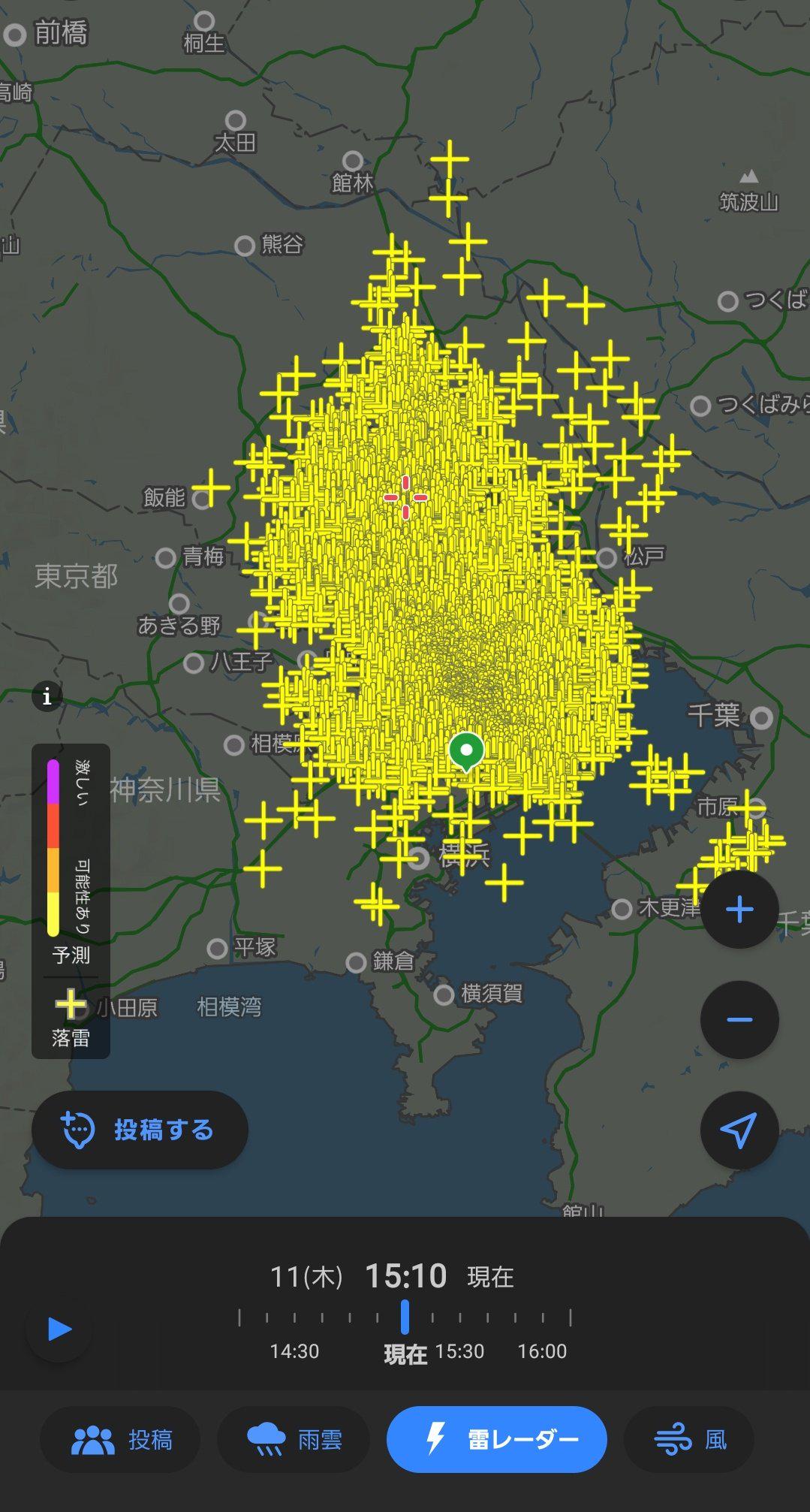Jump timeline to 14:30

294,1351
